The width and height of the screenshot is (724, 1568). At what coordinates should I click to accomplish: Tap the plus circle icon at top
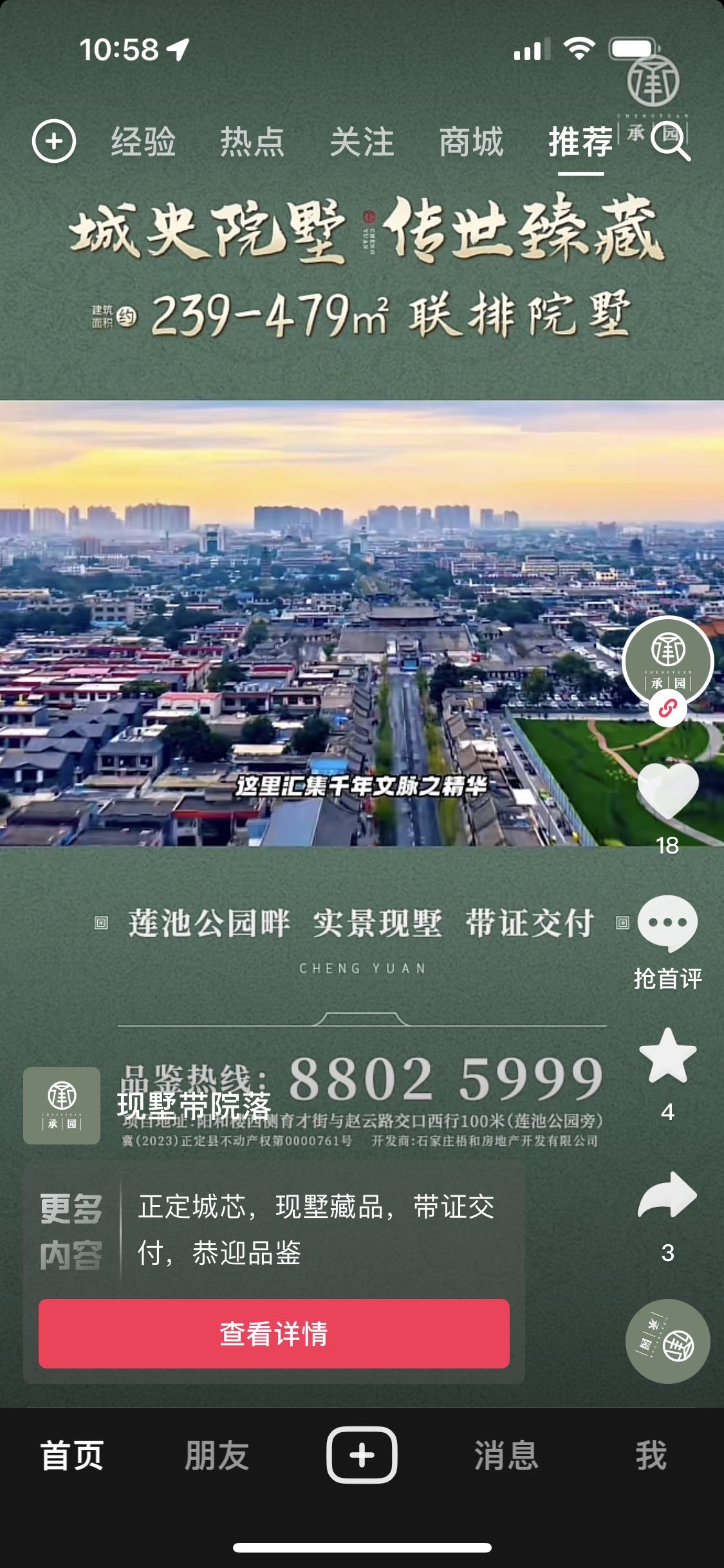point(54,141)
